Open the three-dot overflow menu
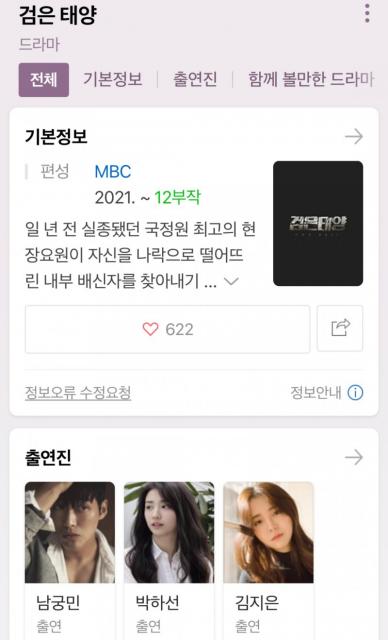The width and height of the screenshot is (388, 640). [x=367, y=13]
